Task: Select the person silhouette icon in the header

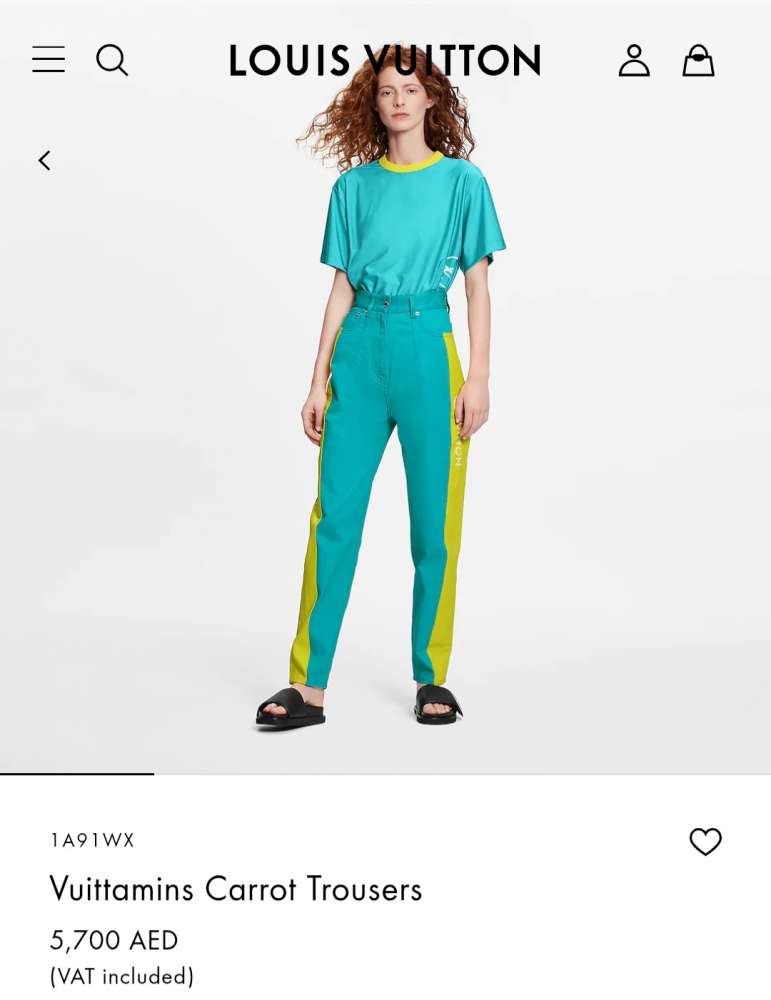Action: [634, 60]
